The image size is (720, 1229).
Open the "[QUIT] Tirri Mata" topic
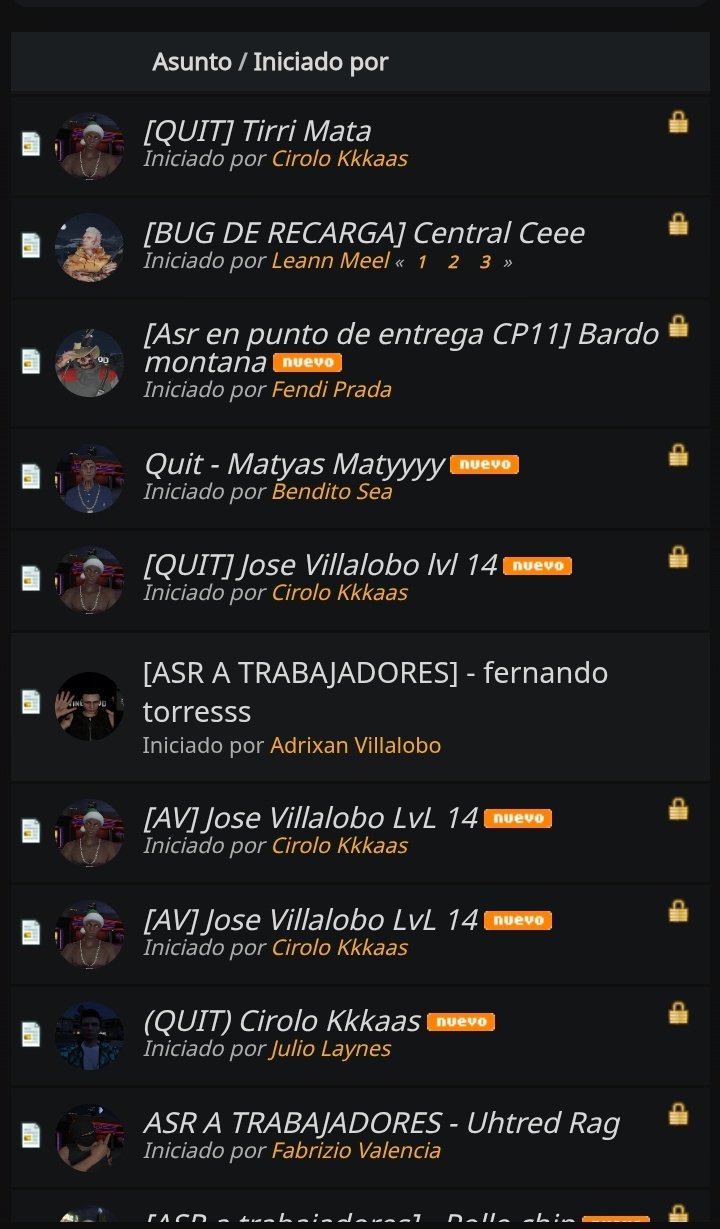tap(257, 131)
